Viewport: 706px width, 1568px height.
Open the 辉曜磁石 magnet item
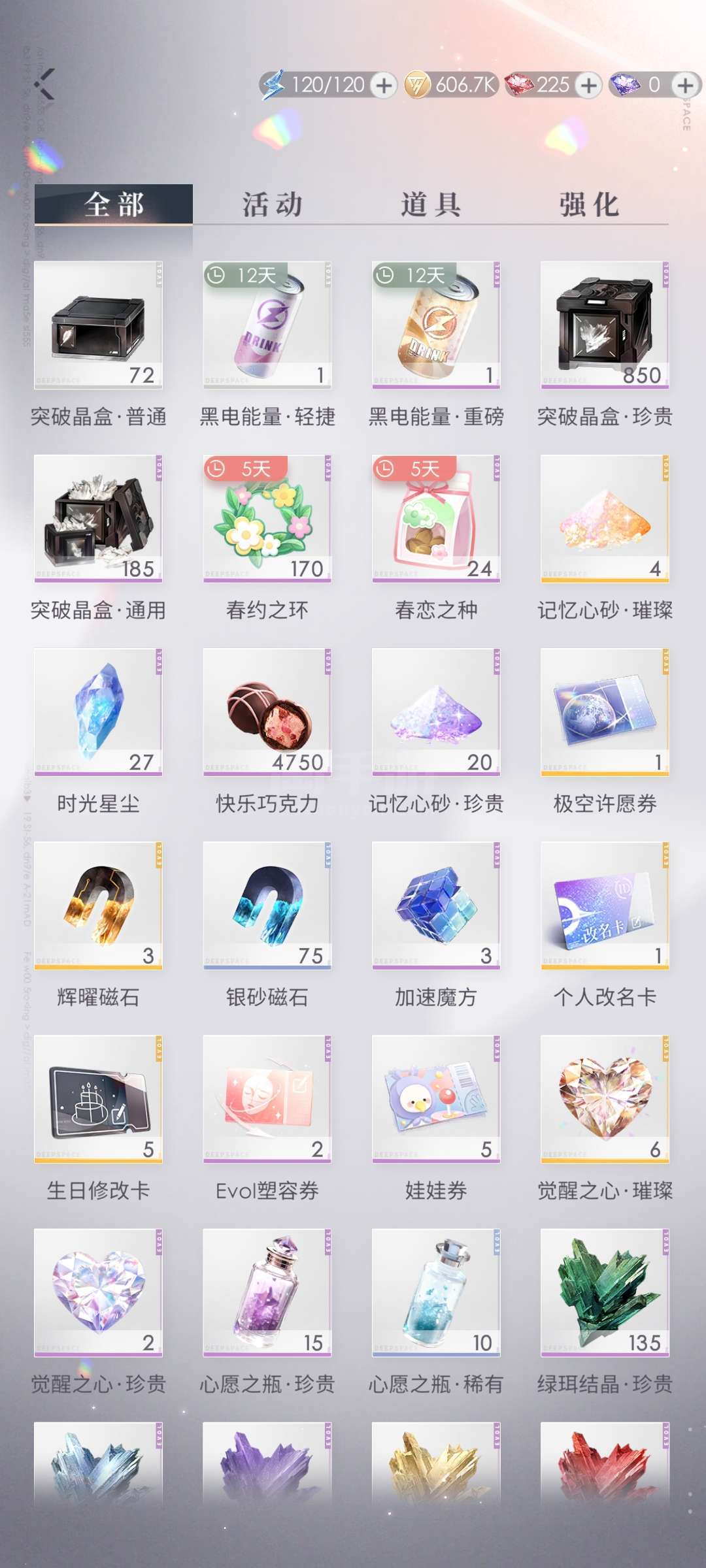point(98,906)
